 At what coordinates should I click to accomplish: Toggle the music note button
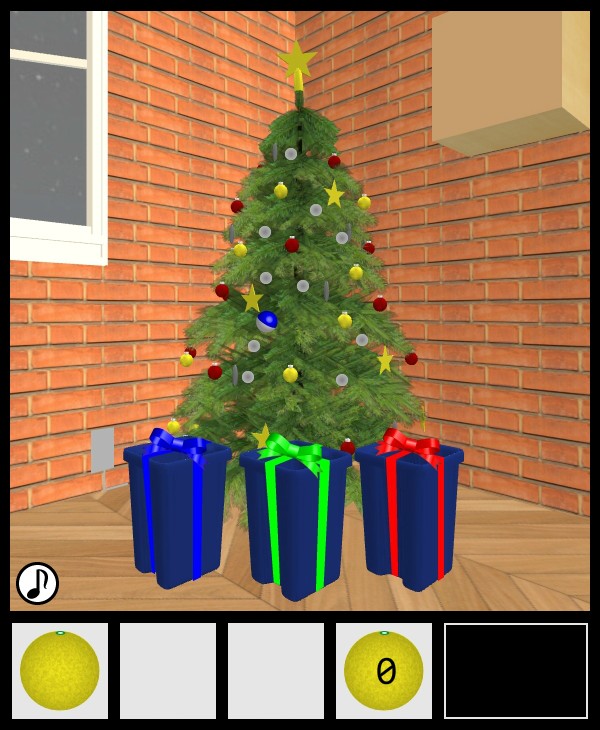37,583
